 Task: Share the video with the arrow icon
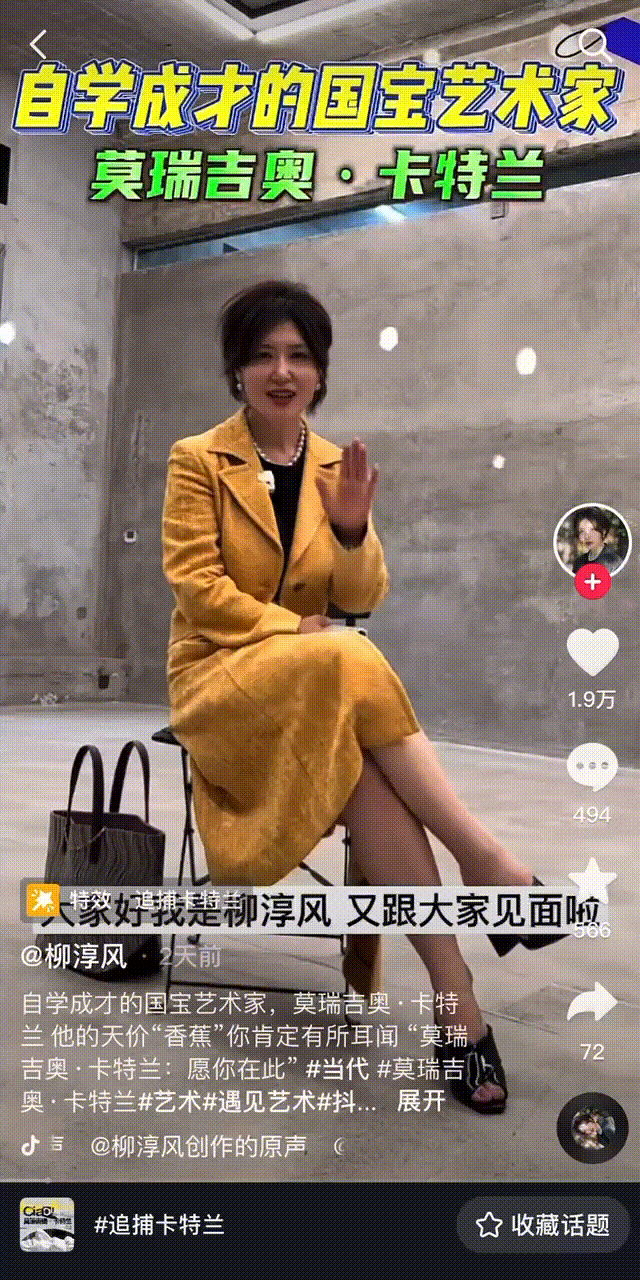(x=592, y=1003)
